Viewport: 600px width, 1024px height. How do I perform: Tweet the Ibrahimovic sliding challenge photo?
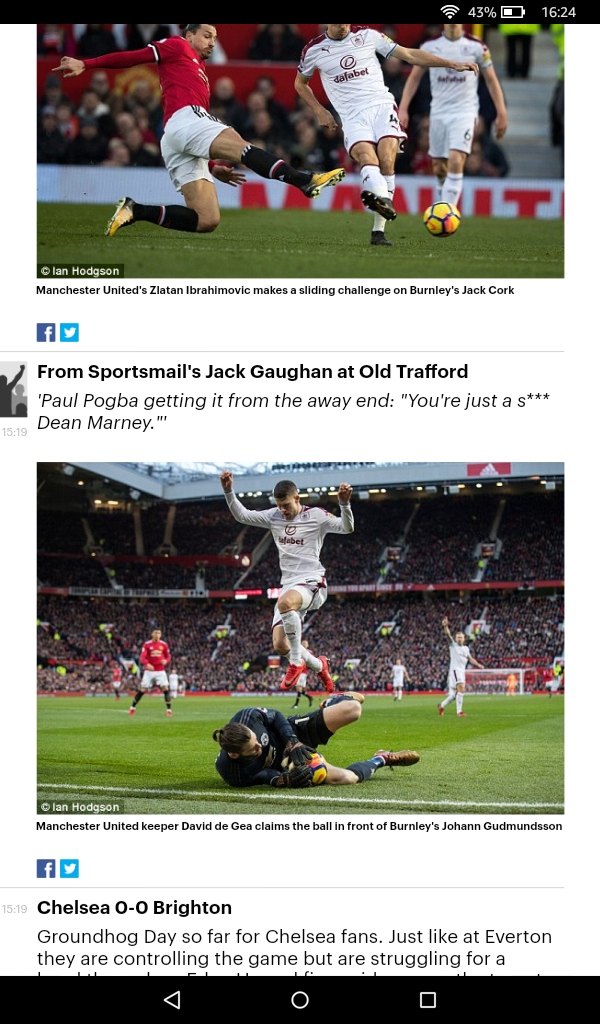point(69,333)
